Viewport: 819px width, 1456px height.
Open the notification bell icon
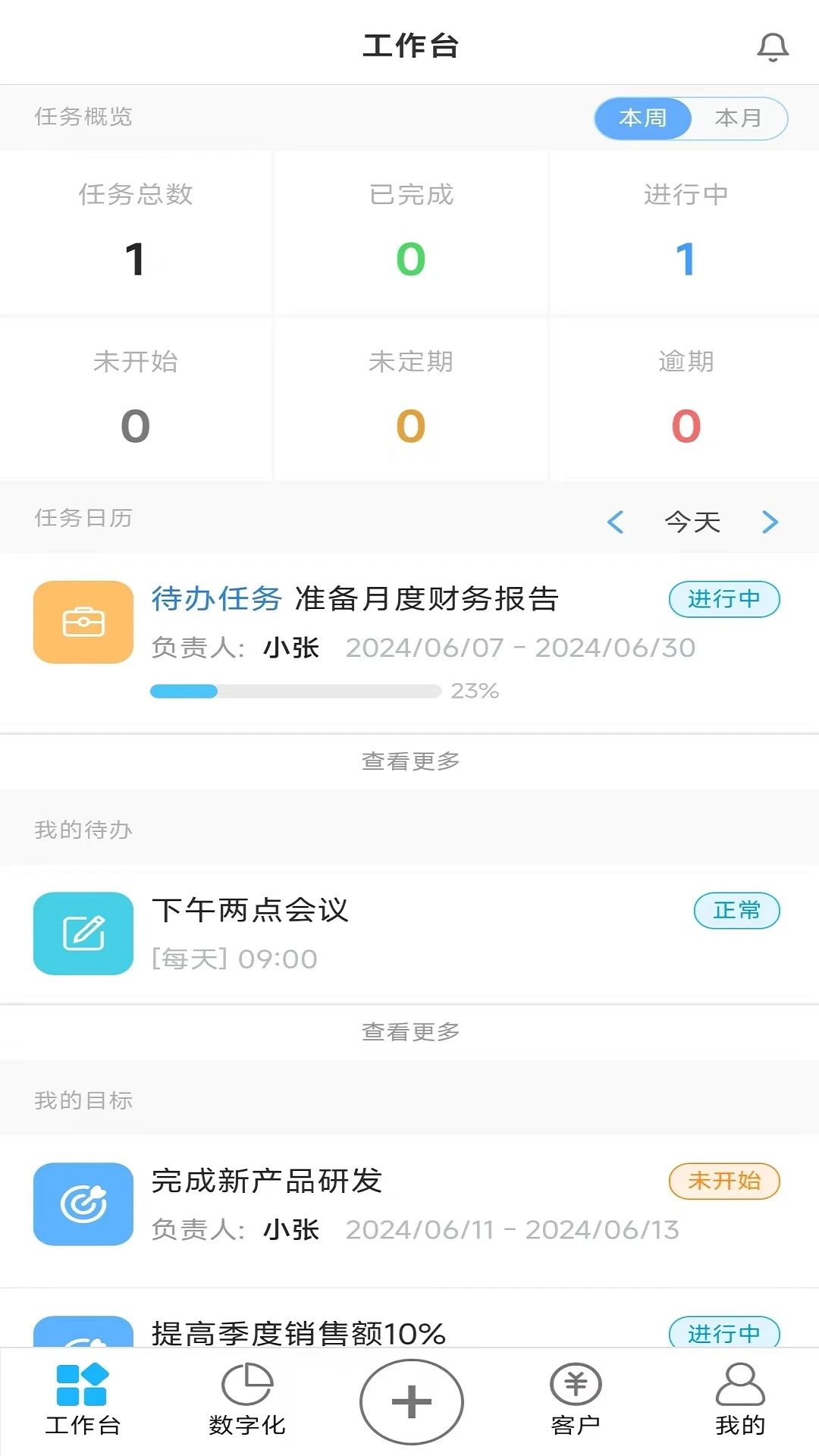(x=771, y=48)
